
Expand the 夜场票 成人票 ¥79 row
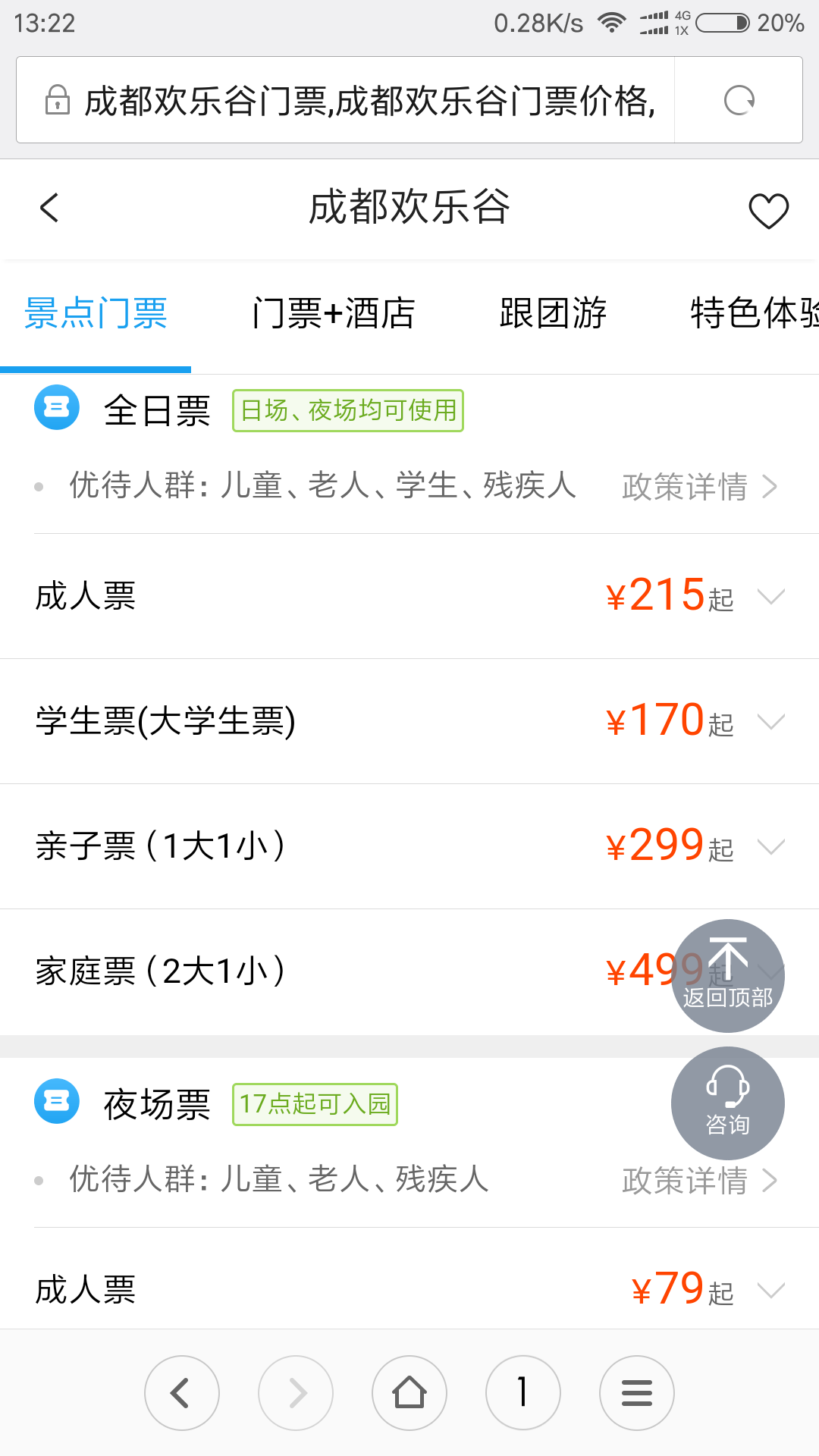409,1289
